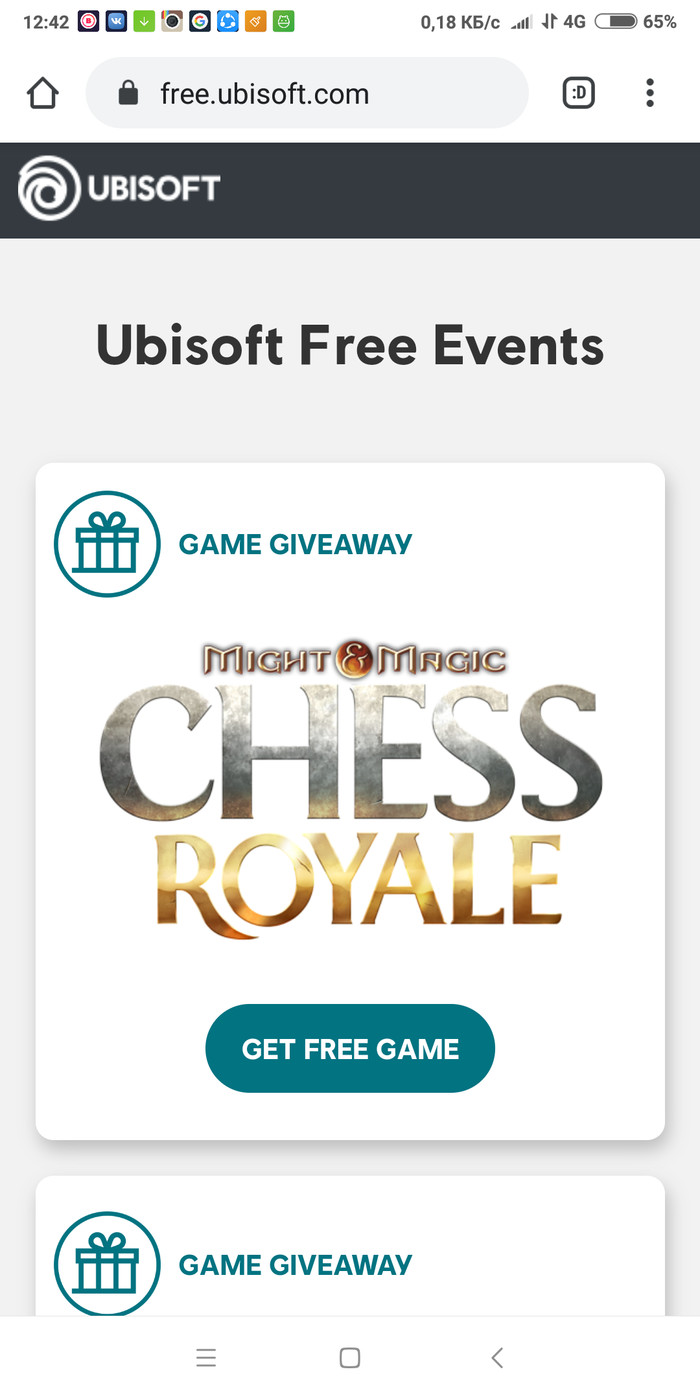Go to the browser home page
Viewport: 700px width, 1400px height.
[x=42, y=94]
